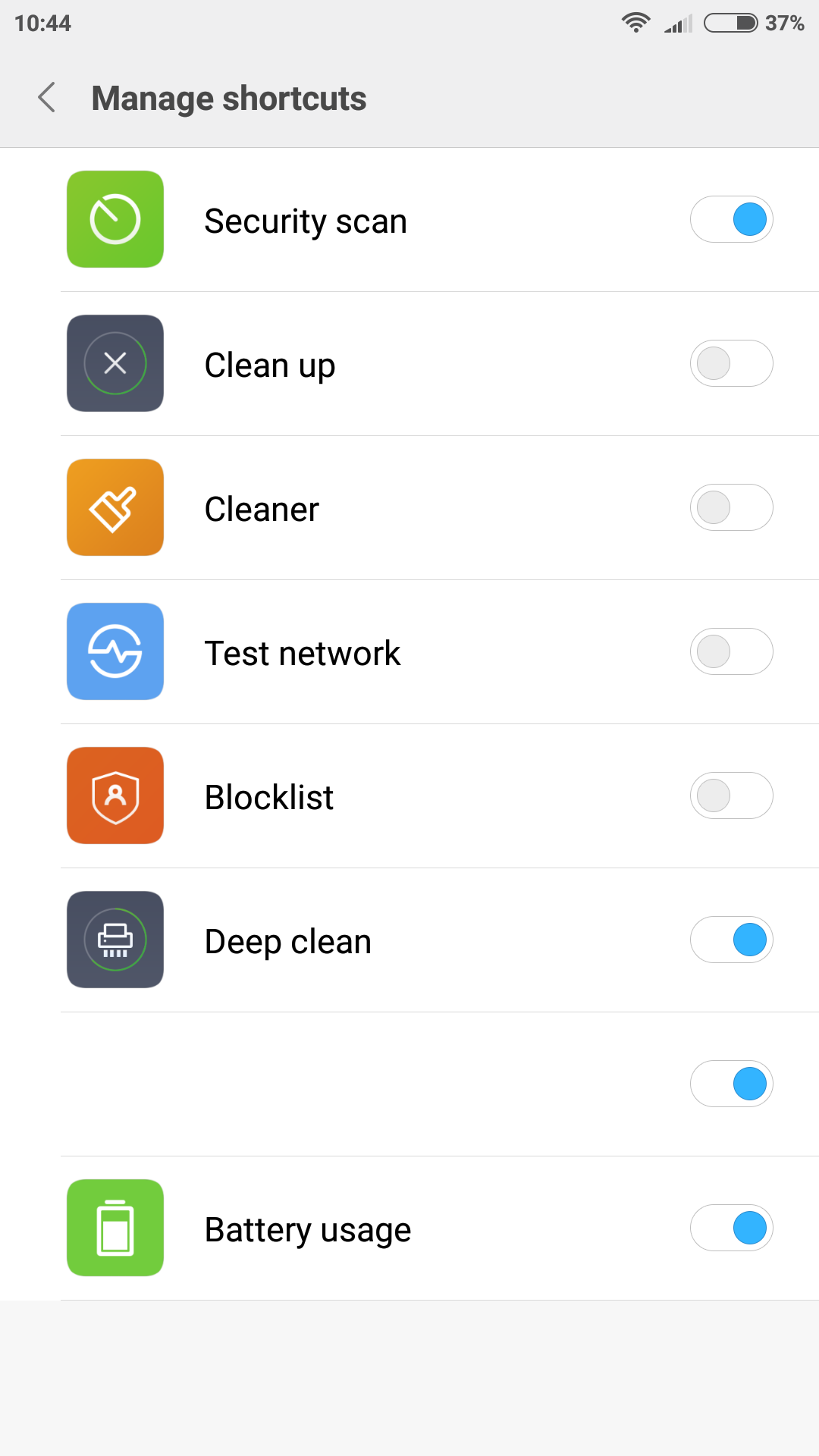The width and height of the screenshot is (819, 1456).
Task: Switch on the Test network shortcut
Action: click(x=731, y=651)
